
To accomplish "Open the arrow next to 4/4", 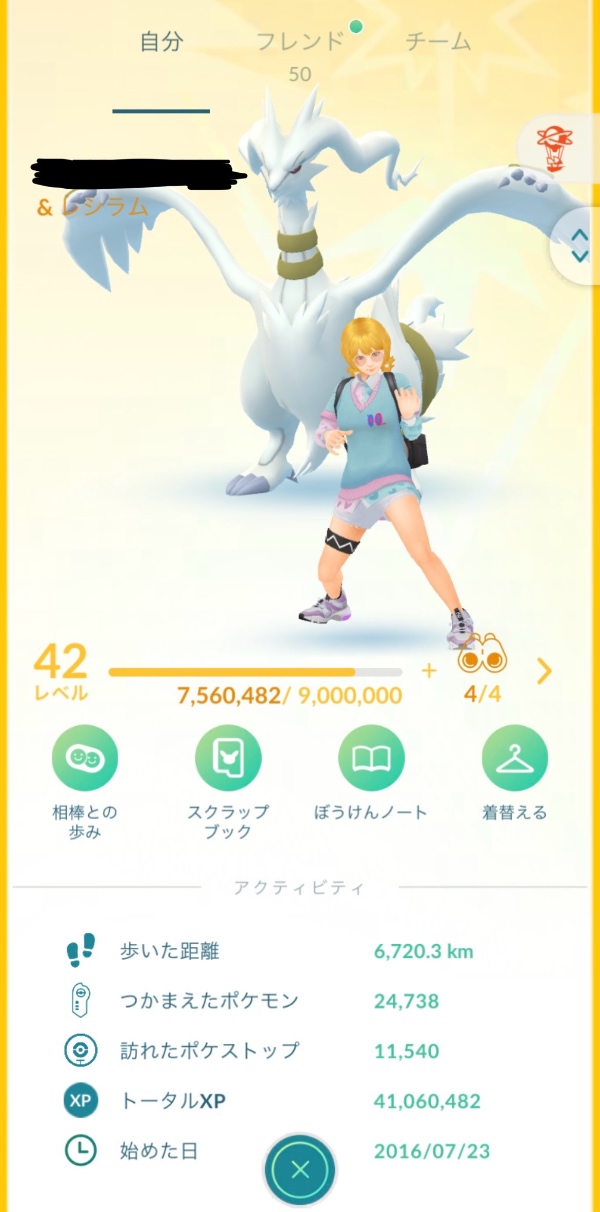I will tap(545, 671).
